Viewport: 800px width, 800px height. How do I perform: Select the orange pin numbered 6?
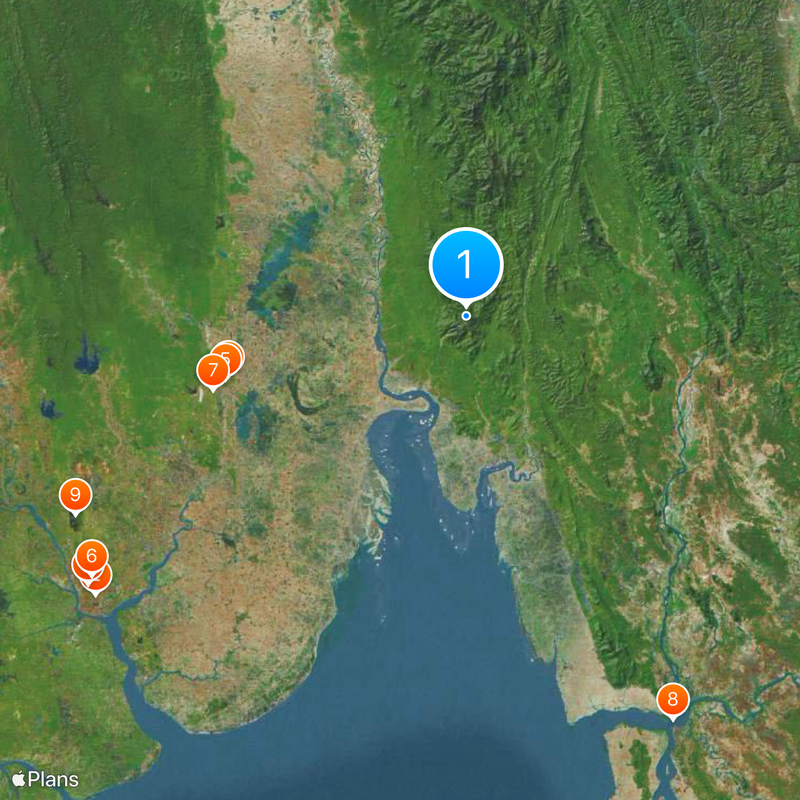pos(91,555)
